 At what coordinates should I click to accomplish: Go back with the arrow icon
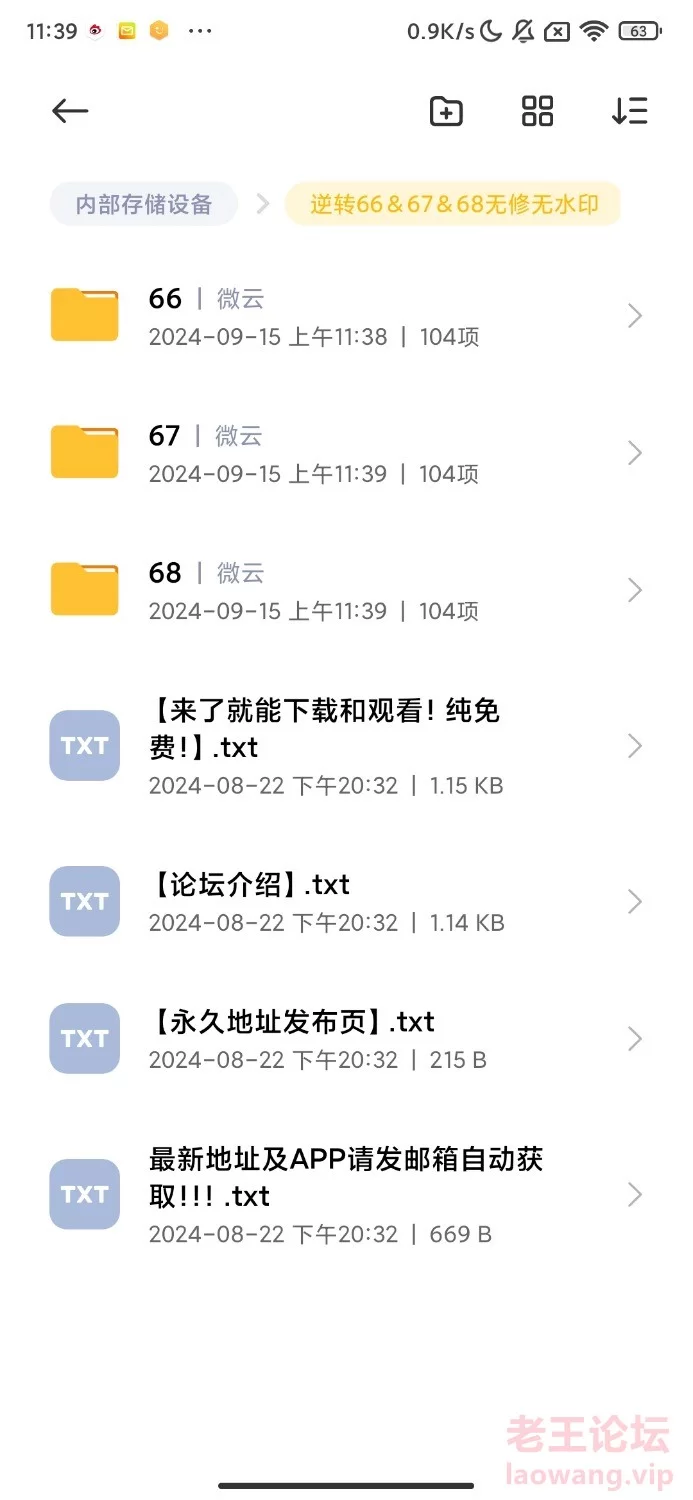pos(70,111)
